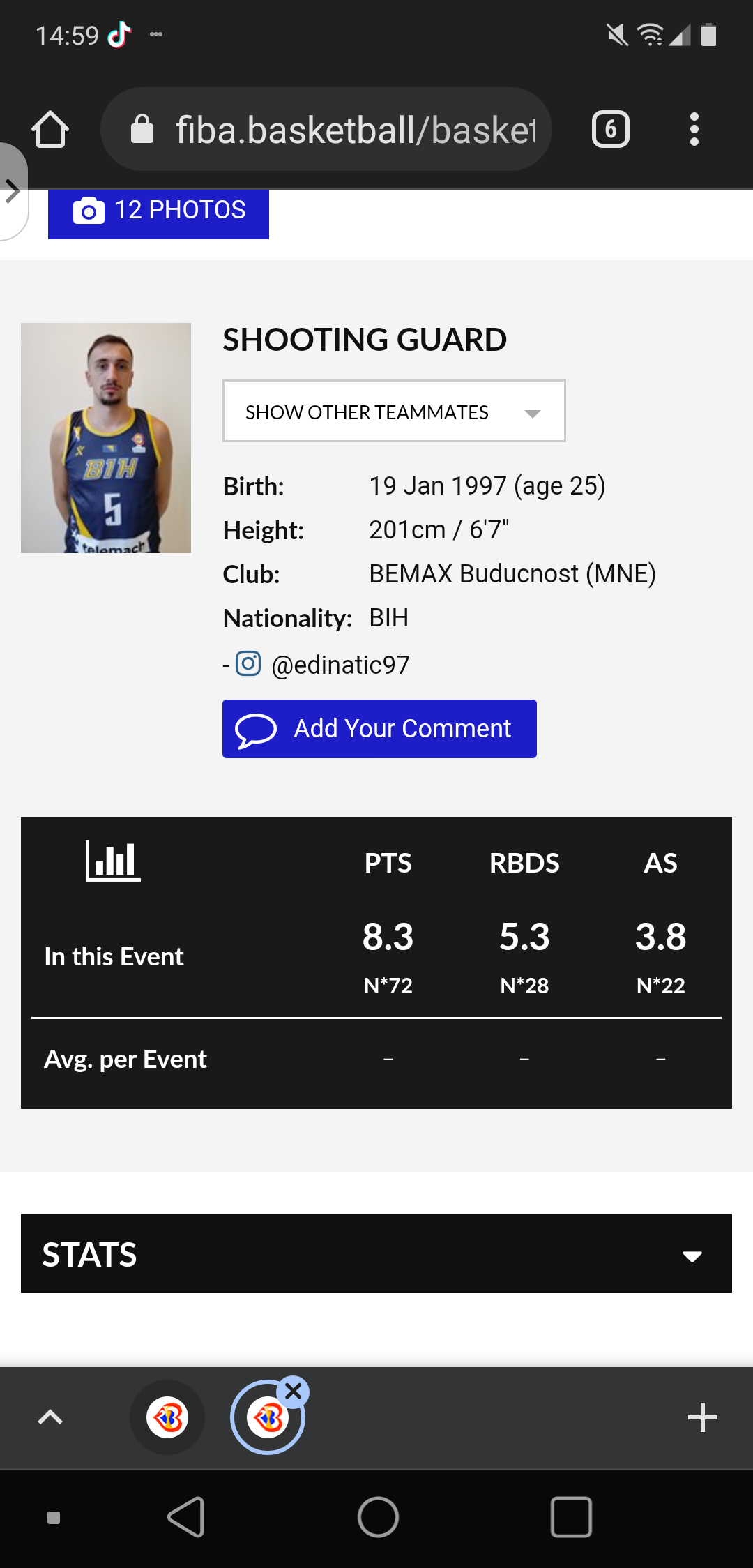
Task: Add a new tab with the plus button
Action: click(702, 1417)
